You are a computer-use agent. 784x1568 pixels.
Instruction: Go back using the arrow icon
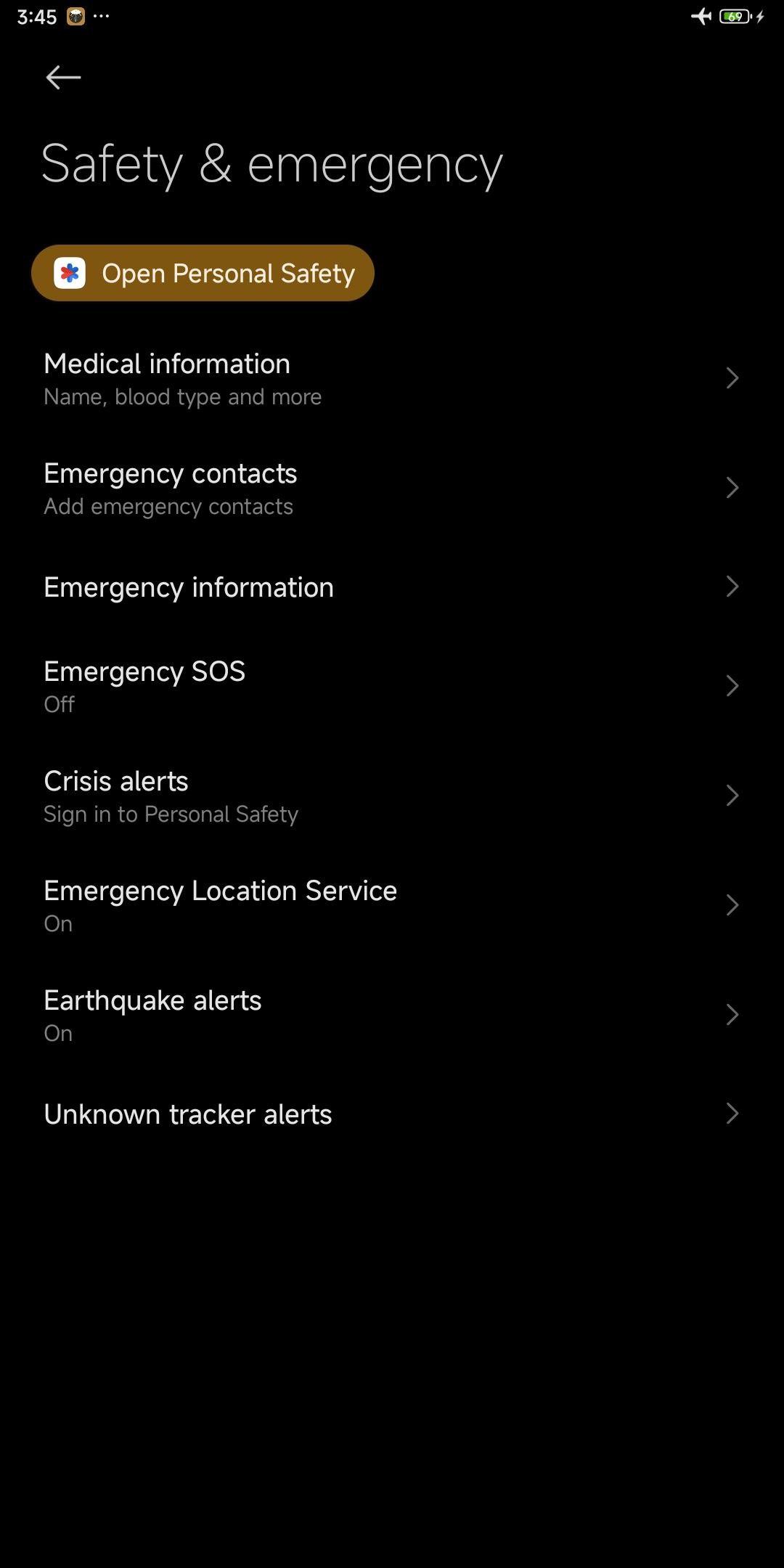pyautogui.click(x=63, y=77)
